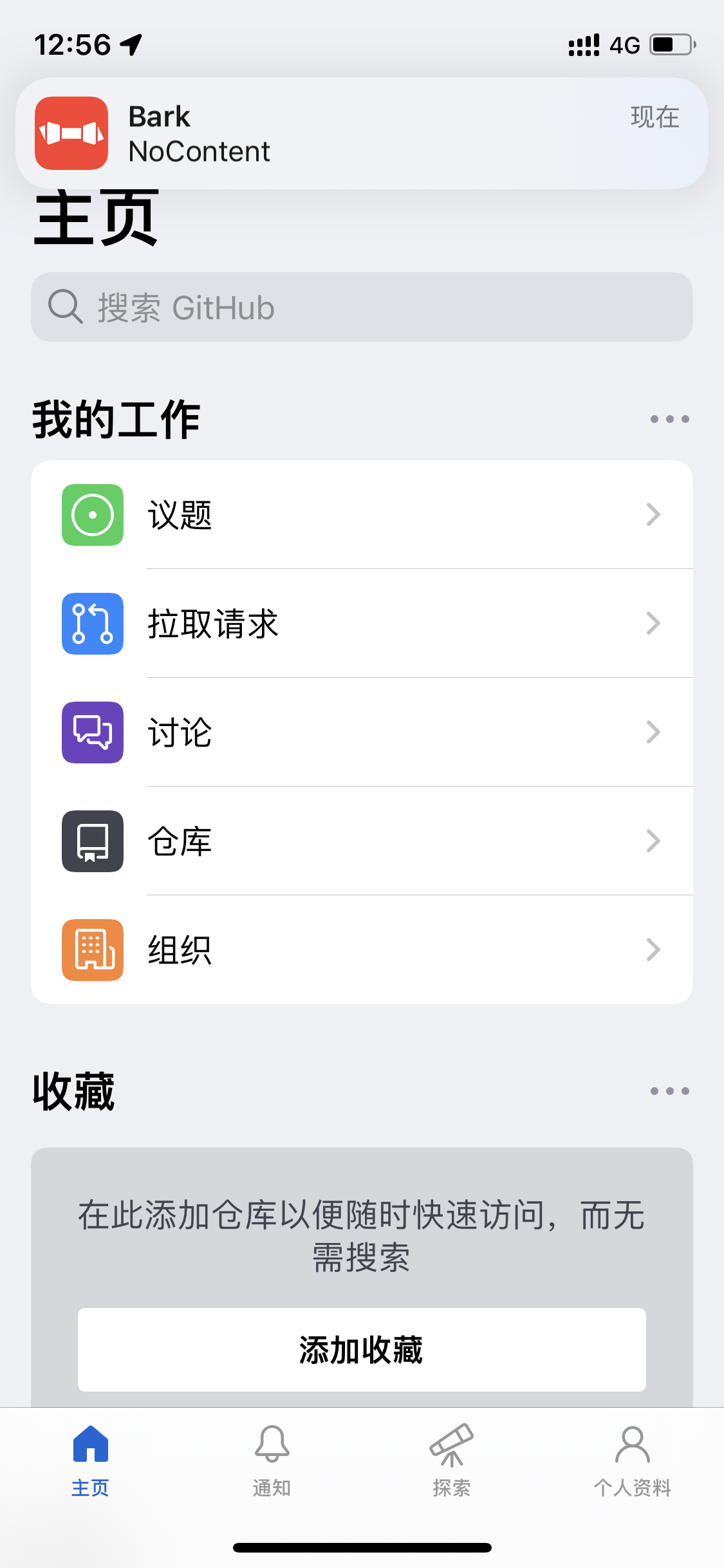Tap the 讨论 row chevron
The width and height of the screenshot is (724, 1568).
[653, 732]
